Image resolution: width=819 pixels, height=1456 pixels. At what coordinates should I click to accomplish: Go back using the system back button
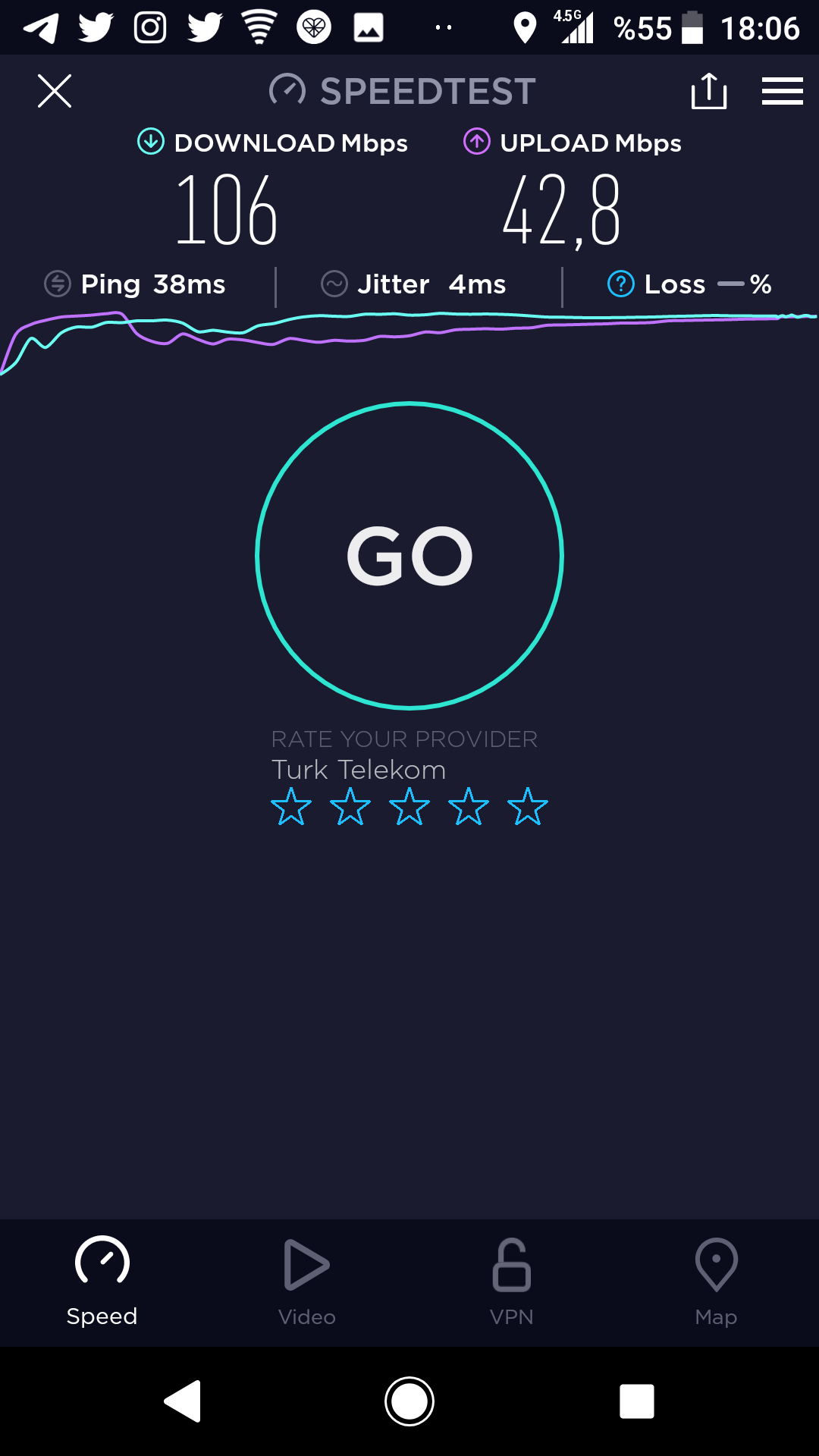(x=183, y=1401)
